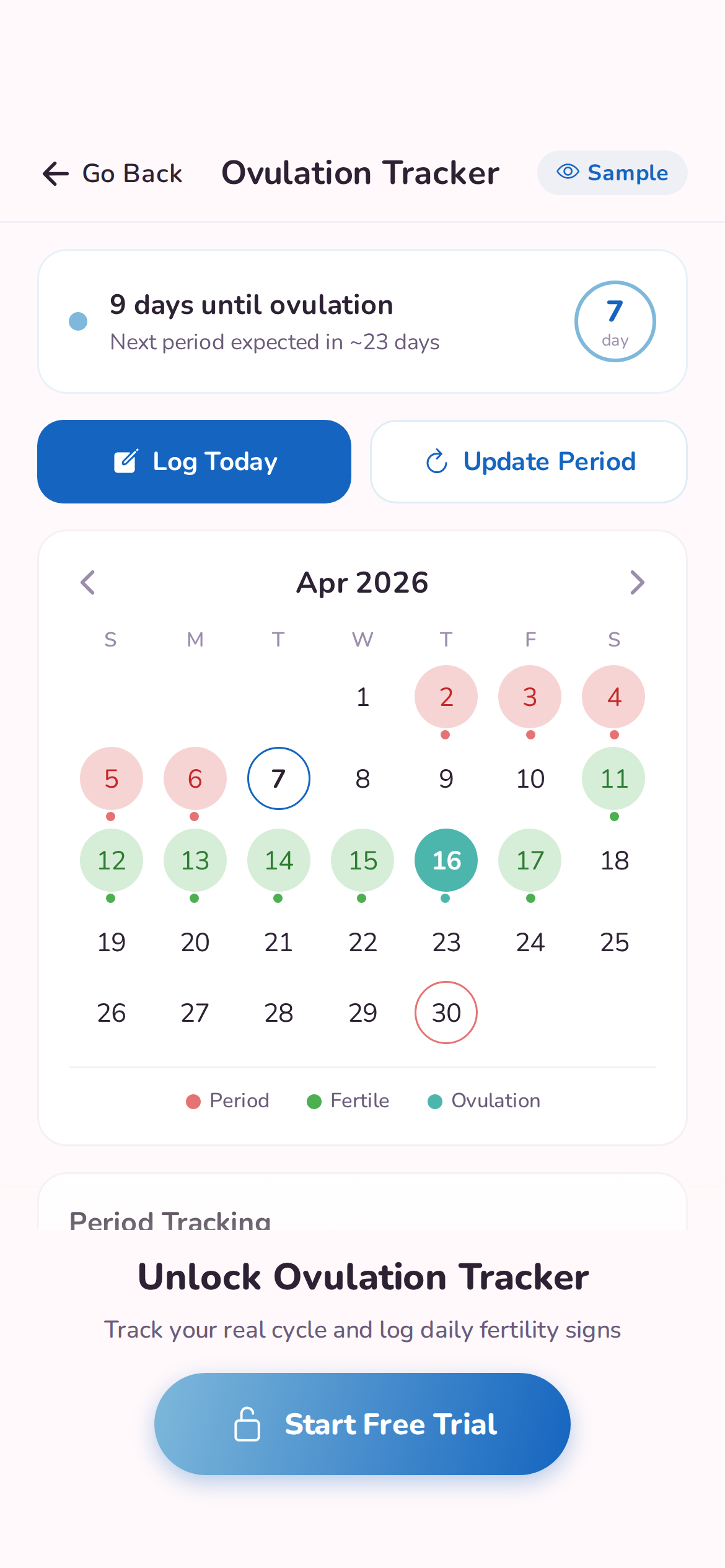Viewport: 725px width, 1568px height.
Task: Advance to May using right chevron
Action: (x=637, y=581)
